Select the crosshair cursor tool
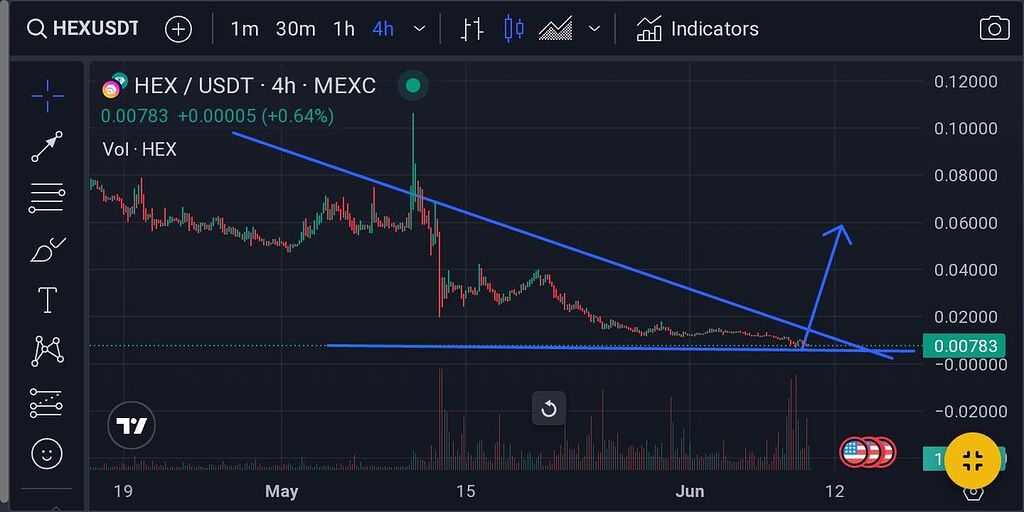The width and height of the screenshot is (1024, 512). pyautogui.click(x=47, y=96)
